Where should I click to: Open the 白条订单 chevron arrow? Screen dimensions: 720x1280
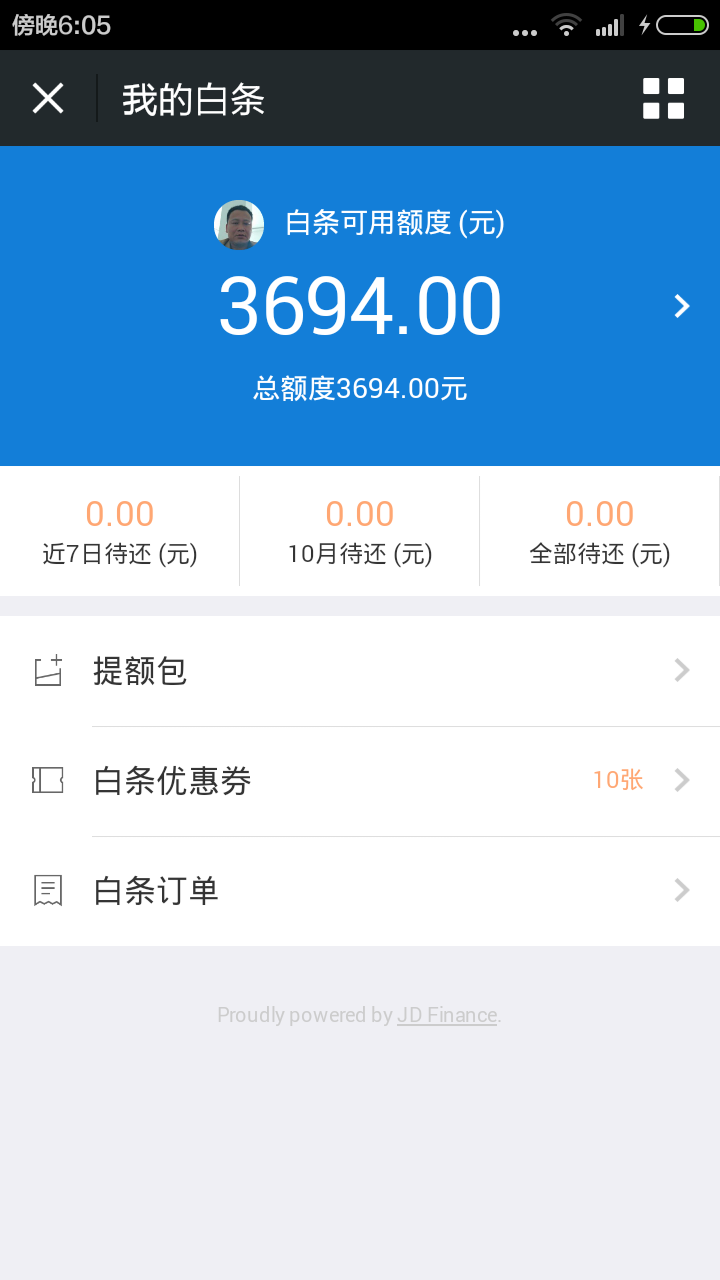[681, 890]
